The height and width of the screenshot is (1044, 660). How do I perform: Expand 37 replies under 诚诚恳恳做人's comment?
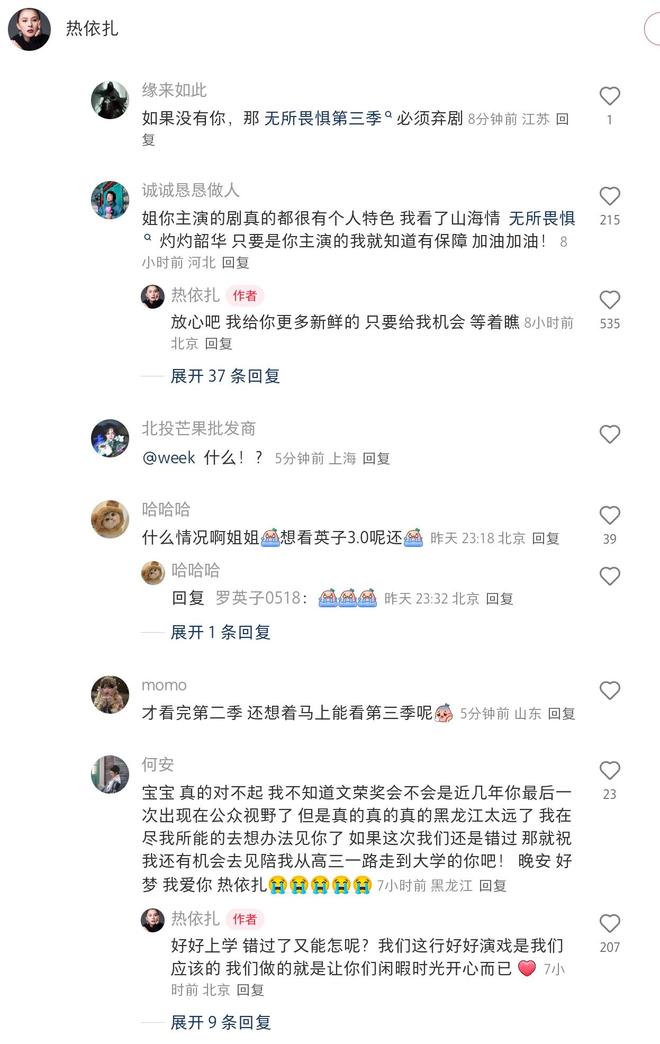225,376
